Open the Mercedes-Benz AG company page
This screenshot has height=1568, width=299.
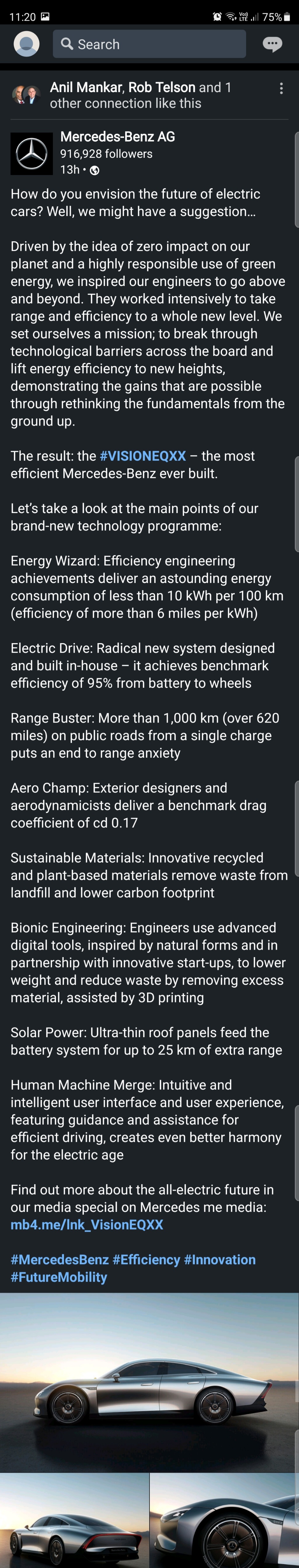pos(117,137)
